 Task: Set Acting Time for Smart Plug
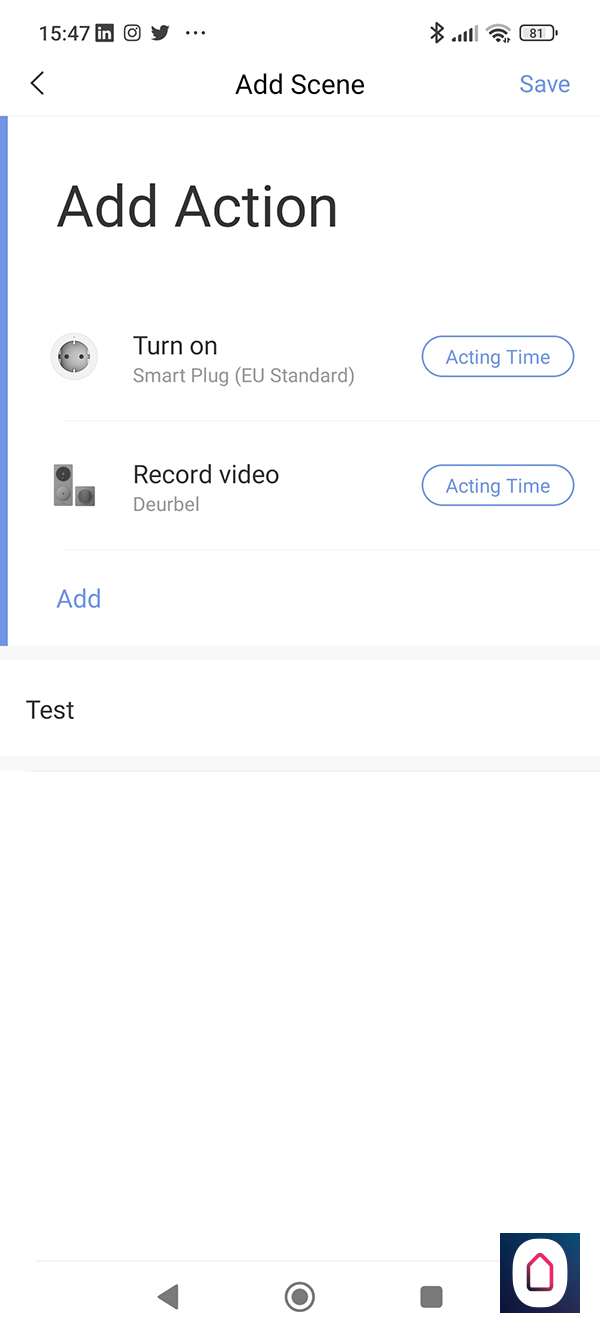[497, 357]
